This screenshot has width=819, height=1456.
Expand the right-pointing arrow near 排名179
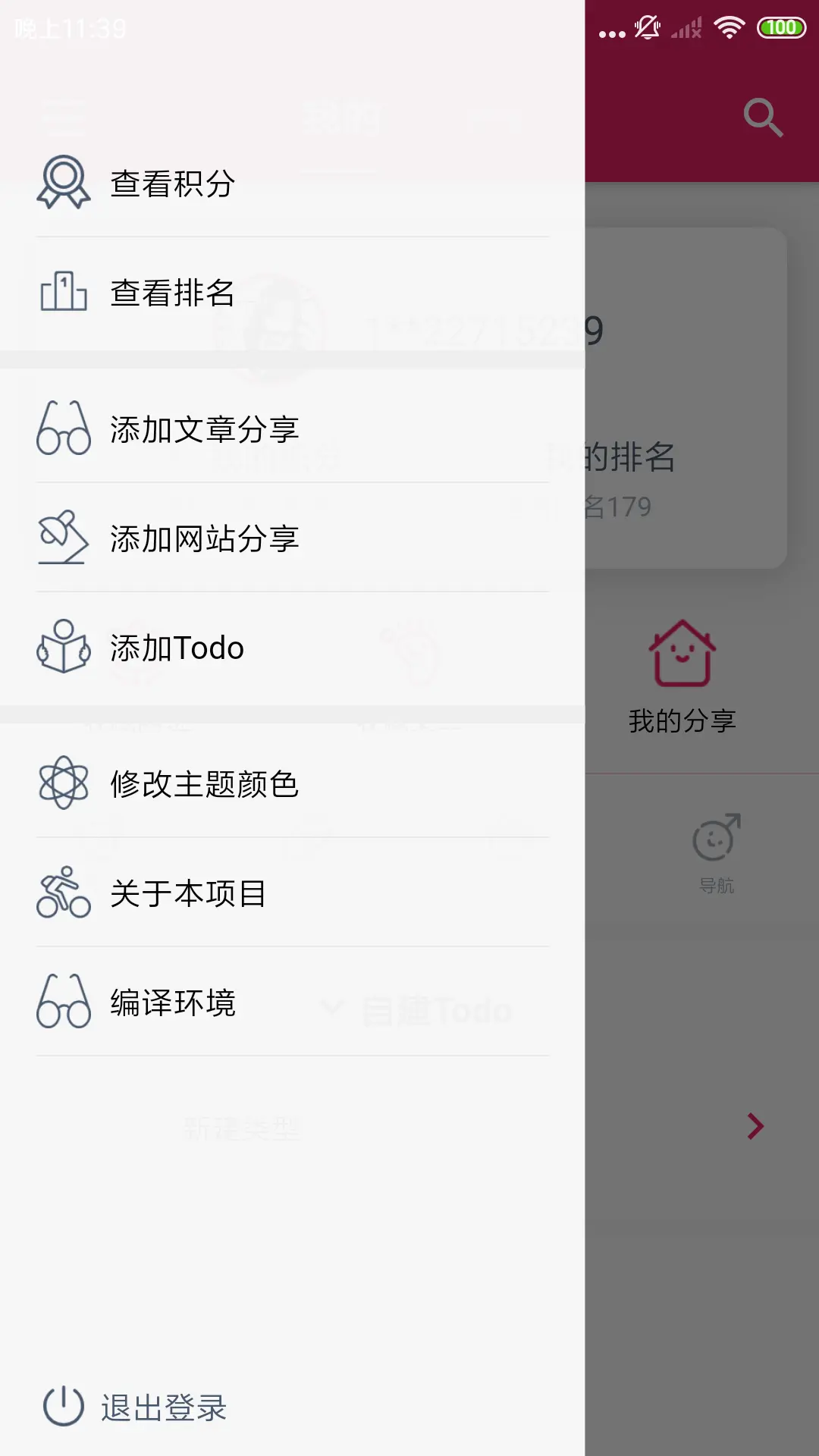tap(755, 1126)
